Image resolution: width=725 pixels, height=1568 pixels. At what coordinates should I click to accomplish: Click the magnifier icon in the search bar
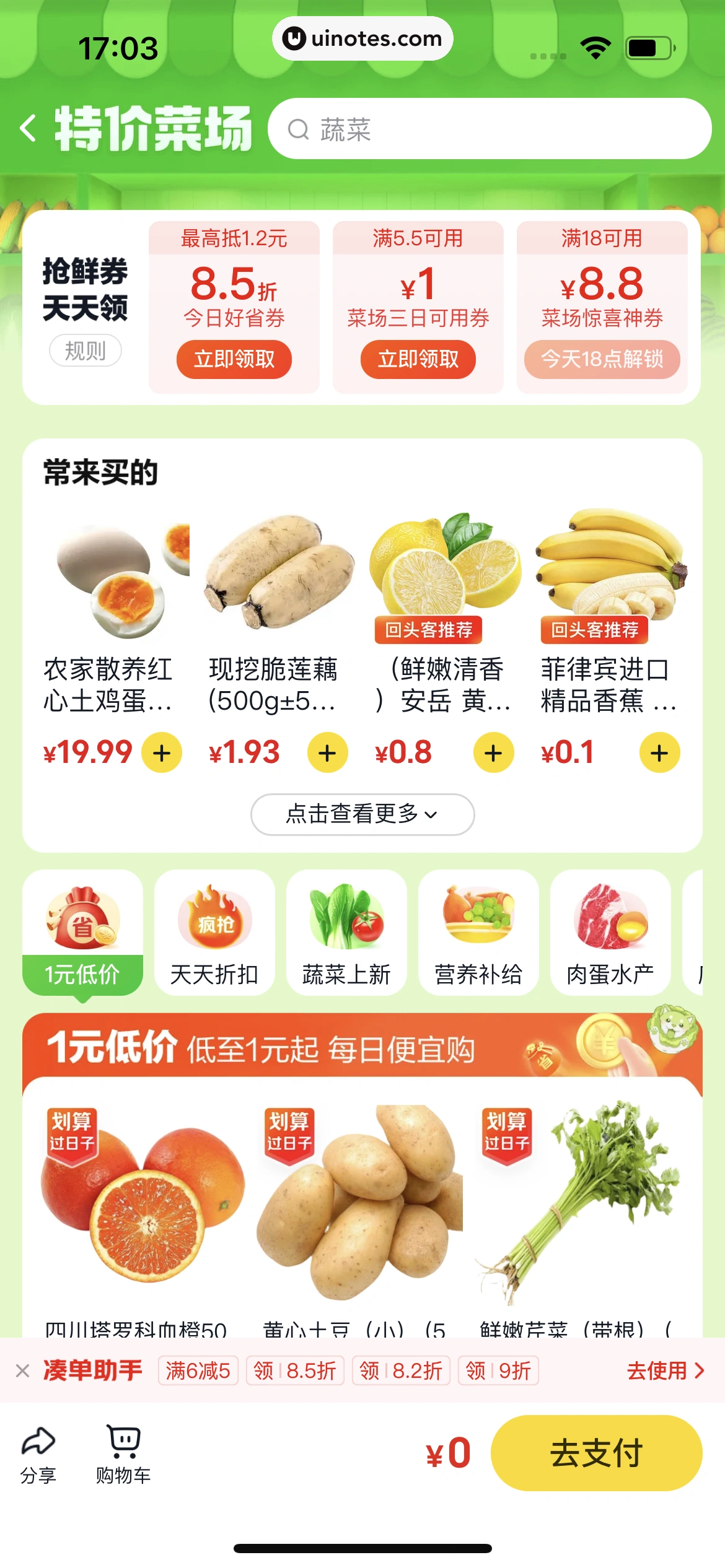(x=300, y=128)
